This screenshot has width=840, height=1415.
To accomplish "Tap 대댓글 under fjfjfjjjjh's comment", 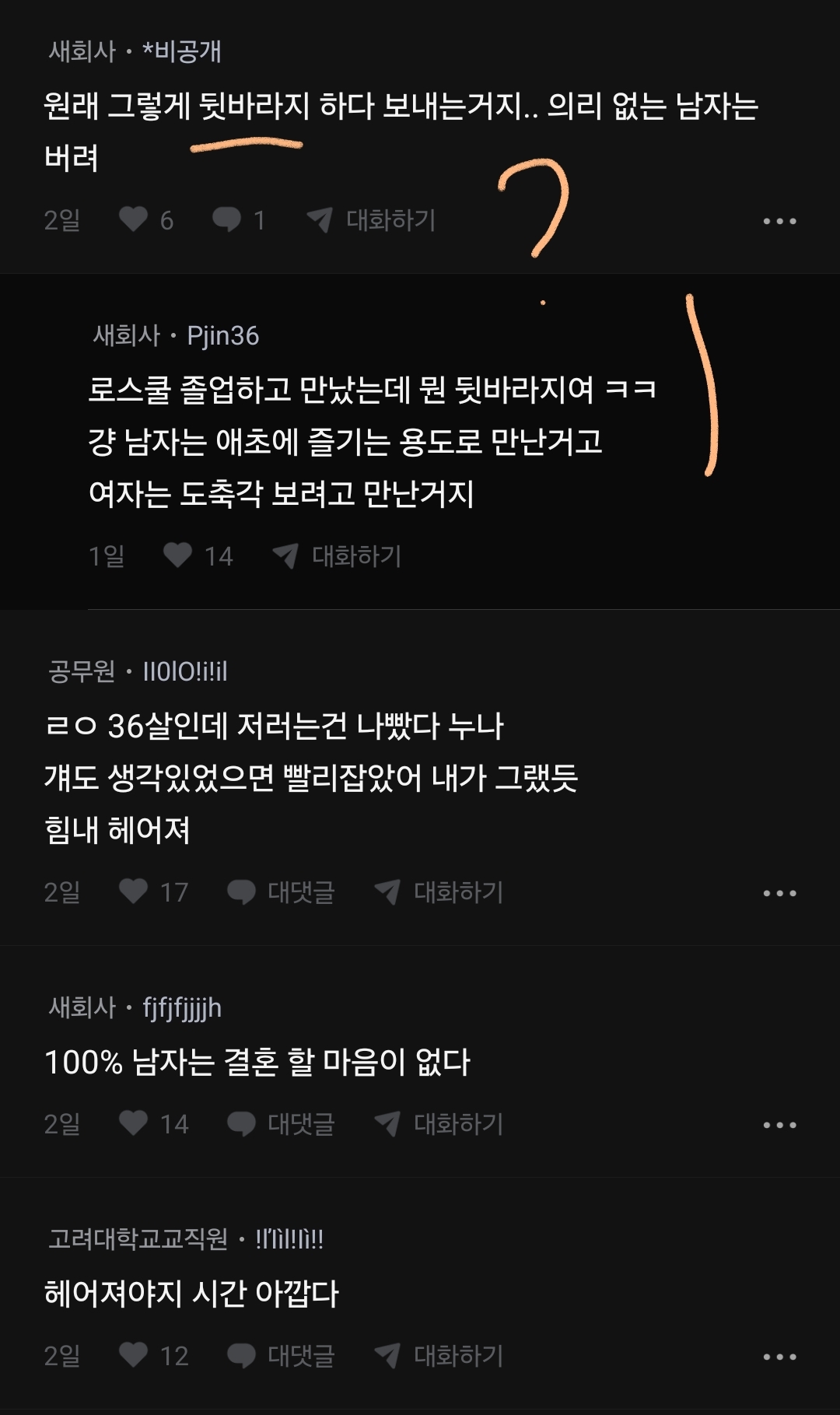I will point(282,1123).
